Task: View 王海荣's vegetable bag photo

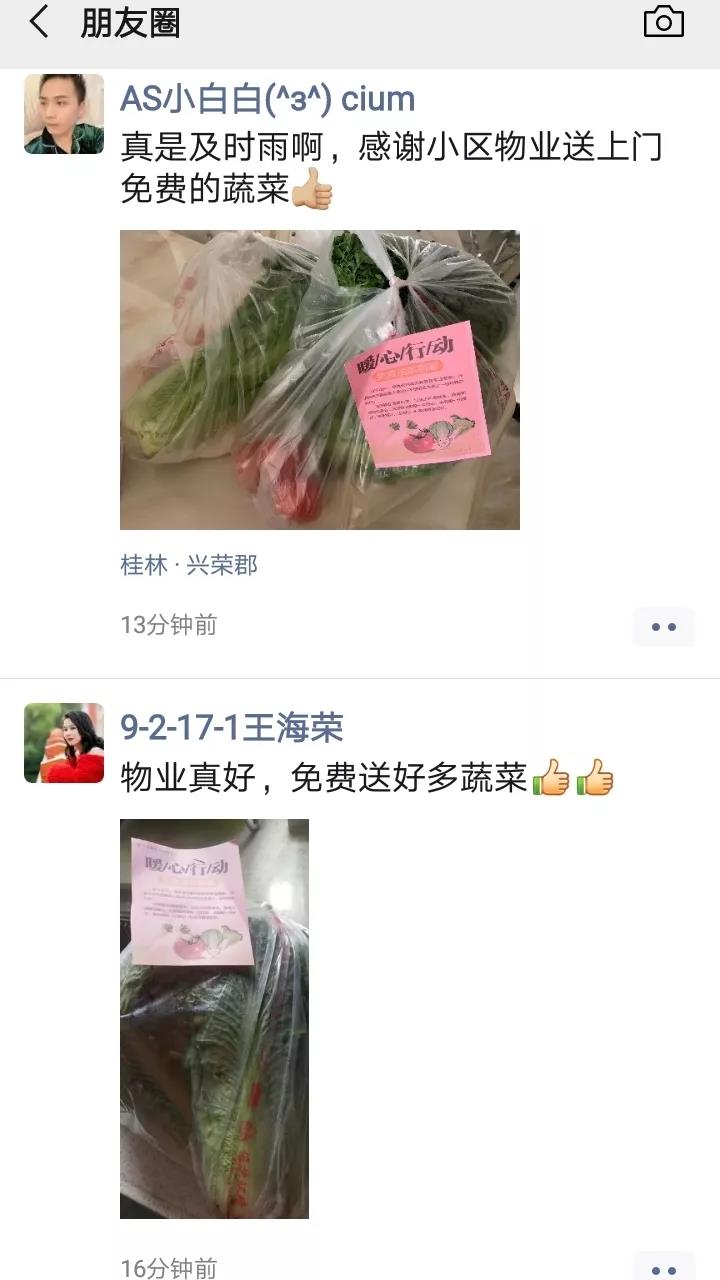Action: point(214,1018)
